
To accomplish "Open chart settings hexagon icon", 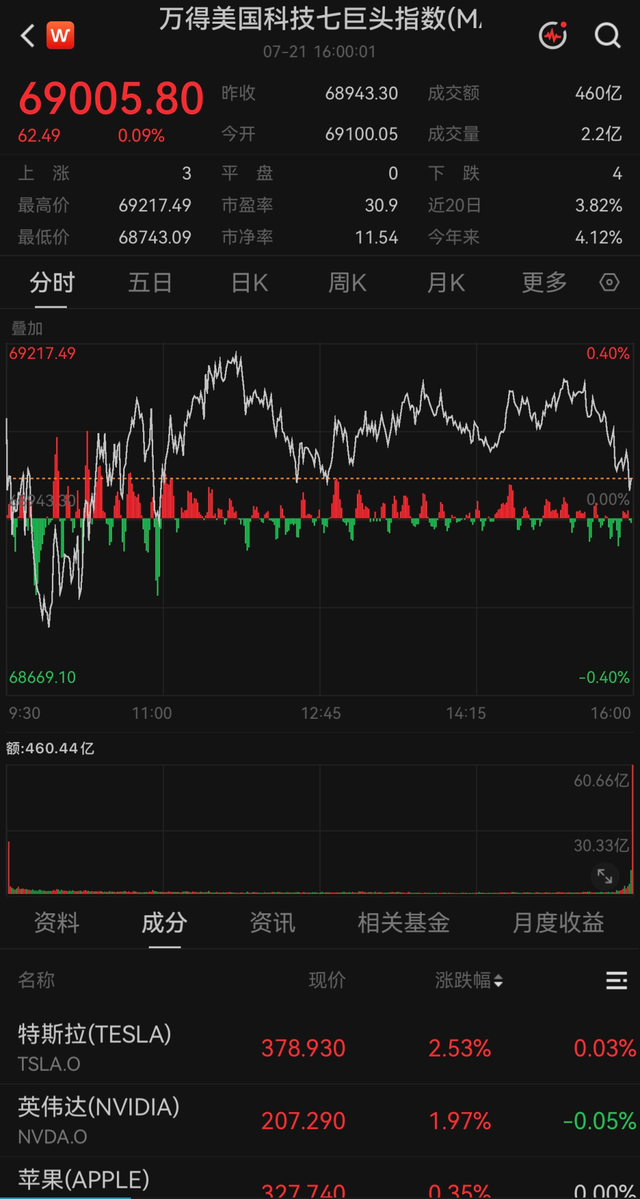I will 609,283.
